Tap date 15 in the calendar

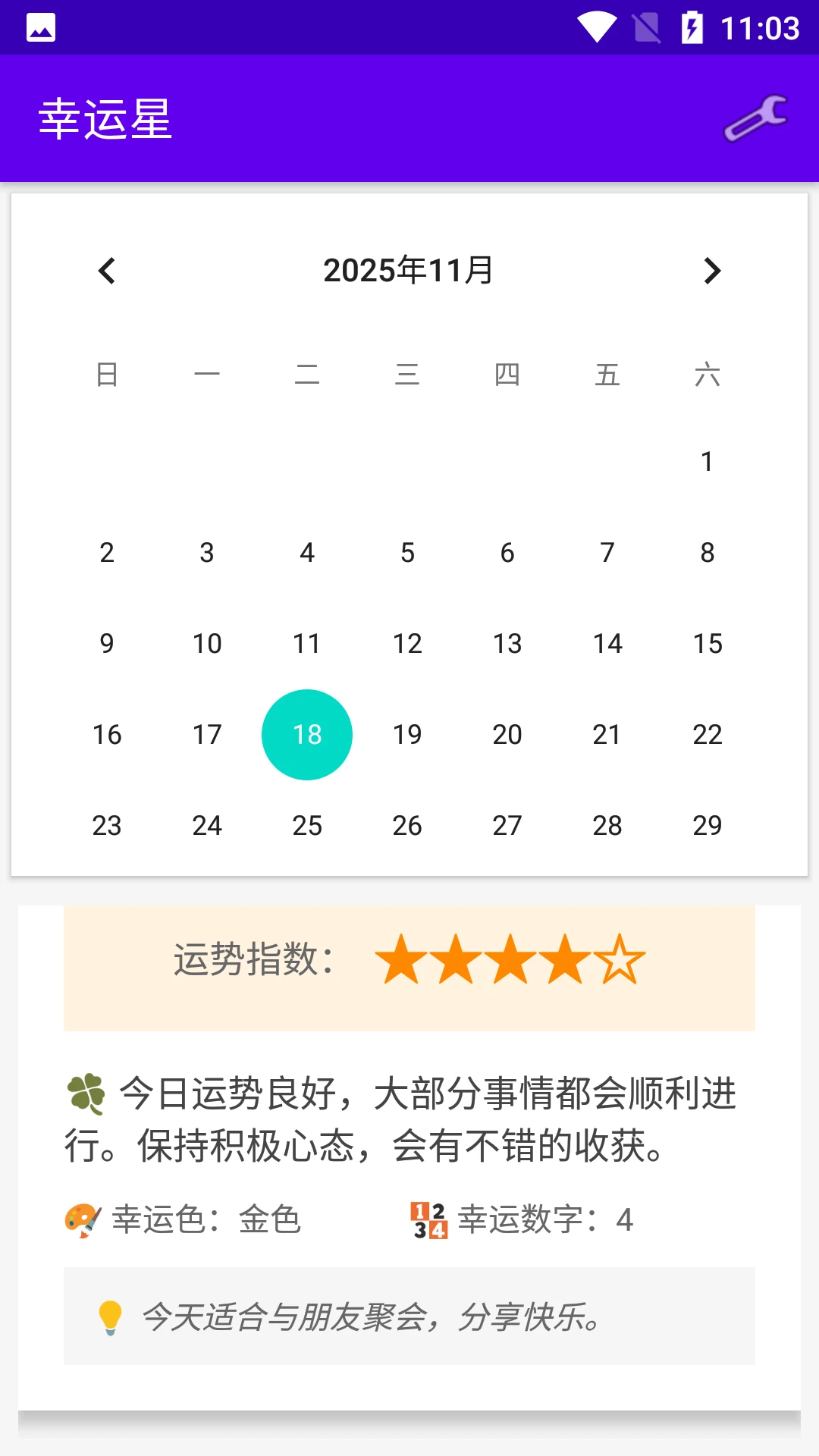pyautogui.click(x=707, y=644)
